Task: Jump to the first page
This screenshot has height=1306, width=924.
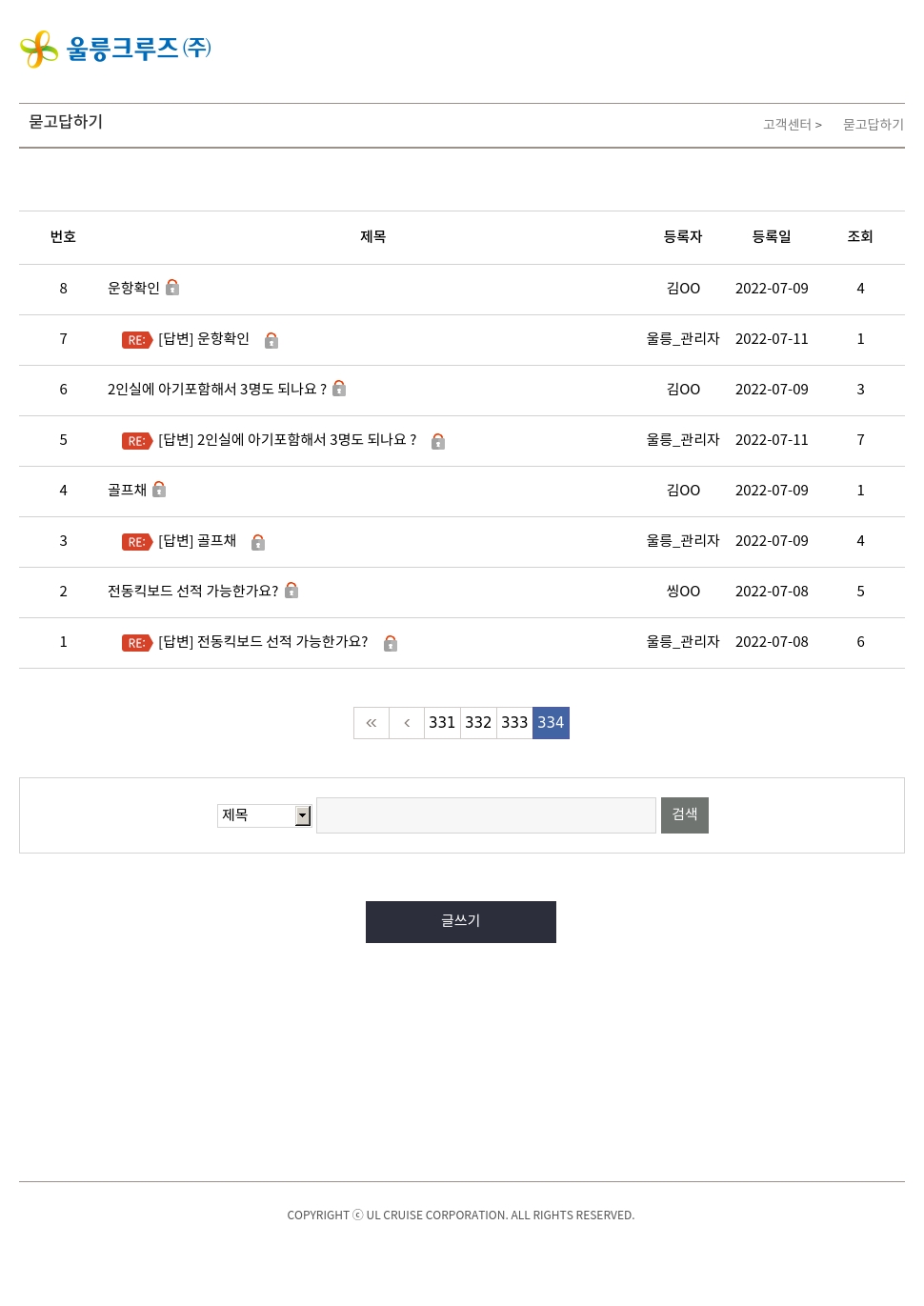Action: (x=372, y=723)
